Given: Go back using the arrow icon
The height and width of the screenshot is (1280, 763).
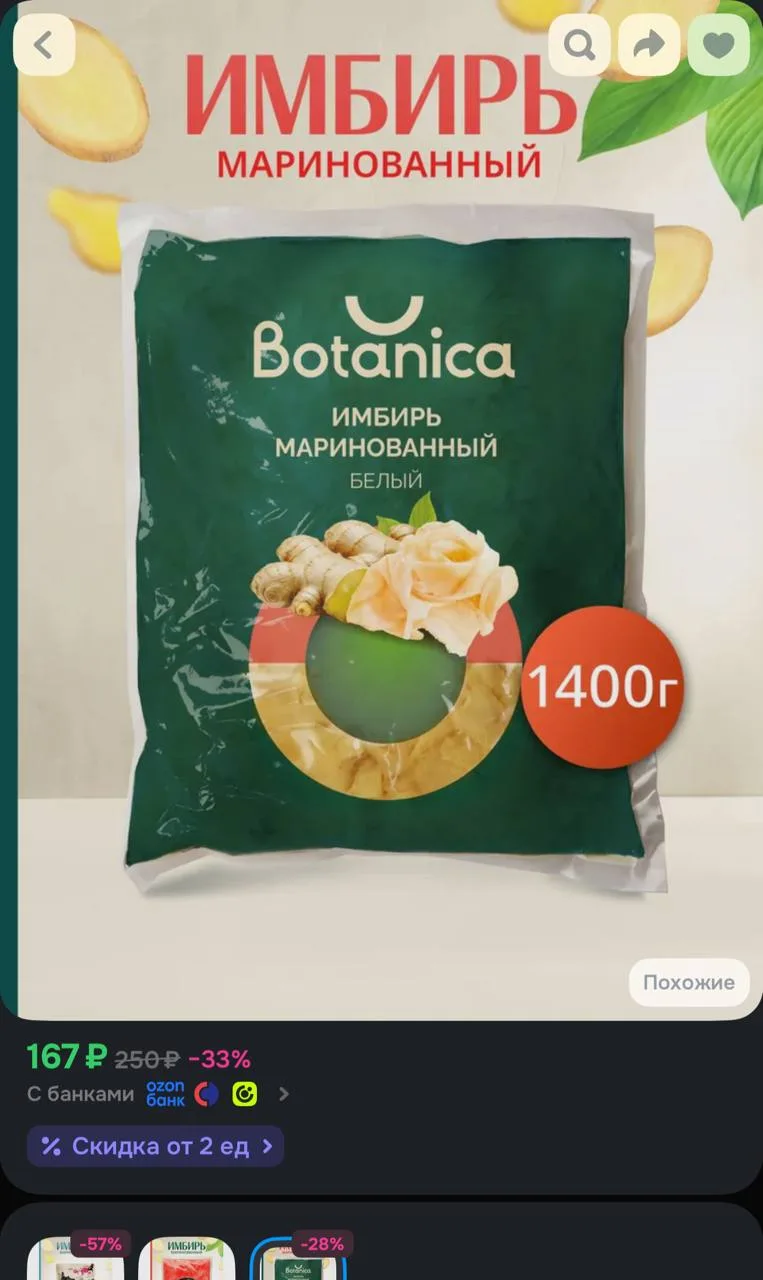Looking at the screenshot, I should pos(43,45).
